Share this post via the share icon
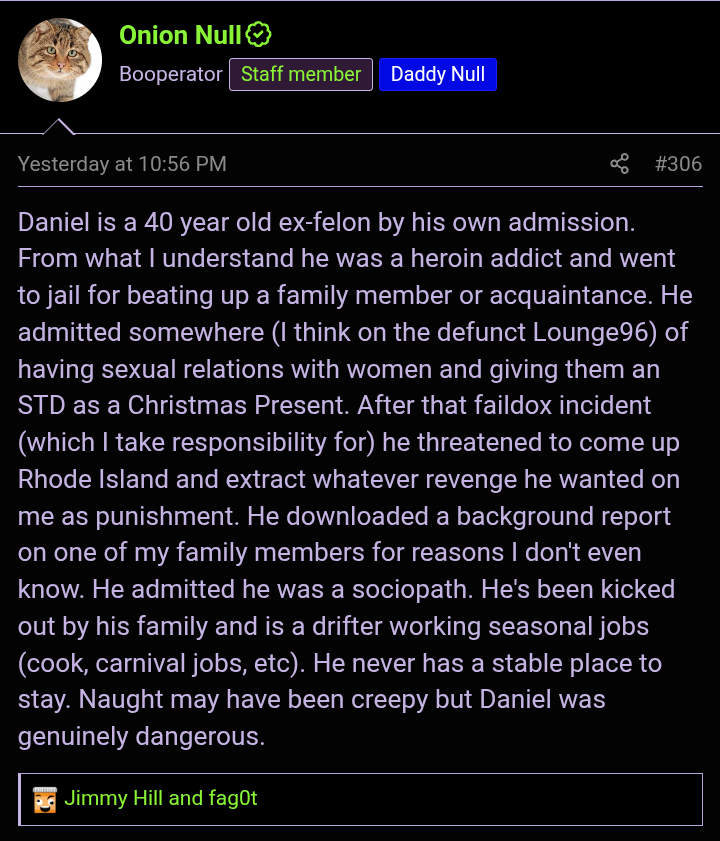 (x=620, y=164)
